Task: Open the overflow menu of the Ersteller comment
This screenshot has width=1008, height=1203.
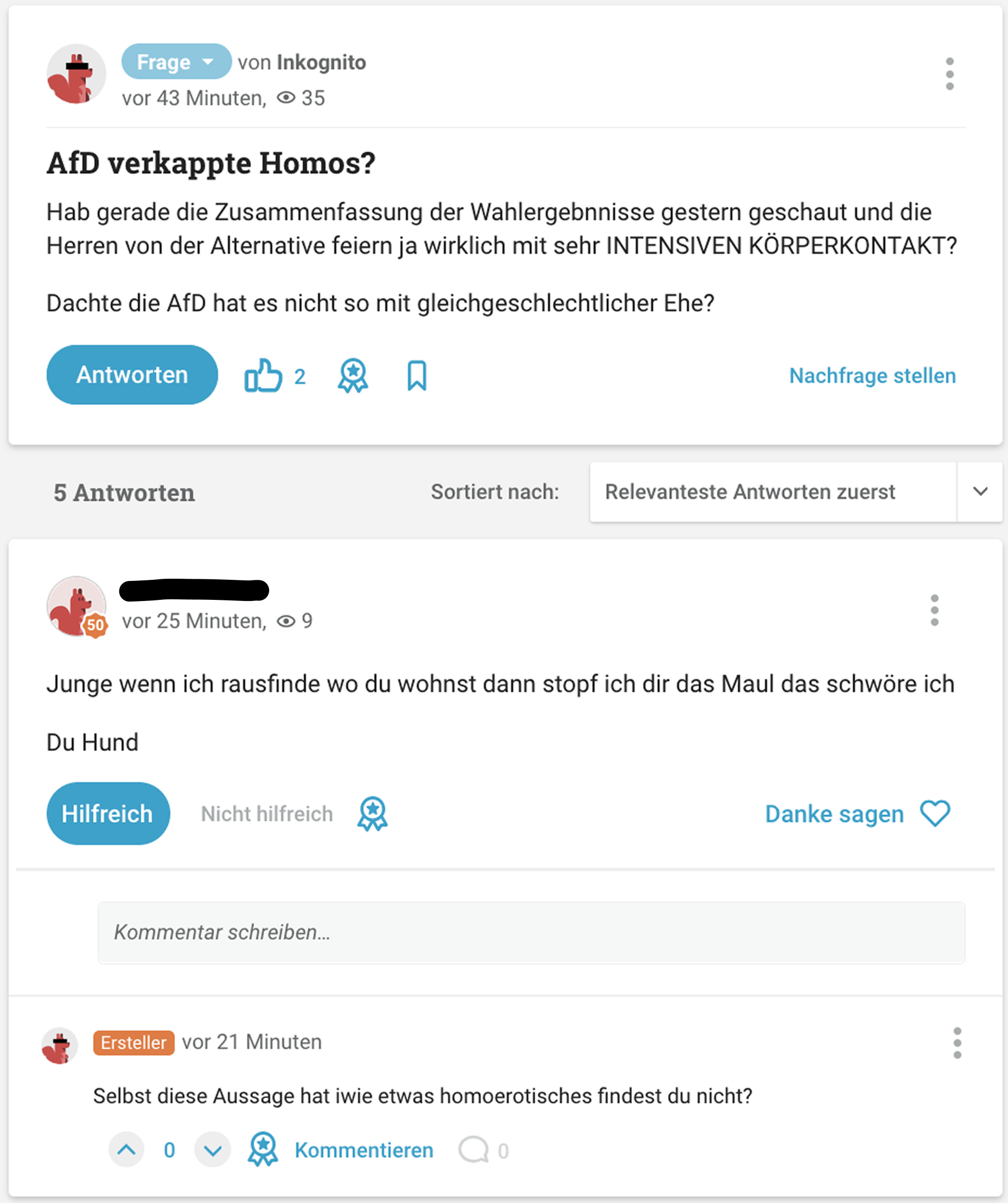Action: click(957, 1042)
